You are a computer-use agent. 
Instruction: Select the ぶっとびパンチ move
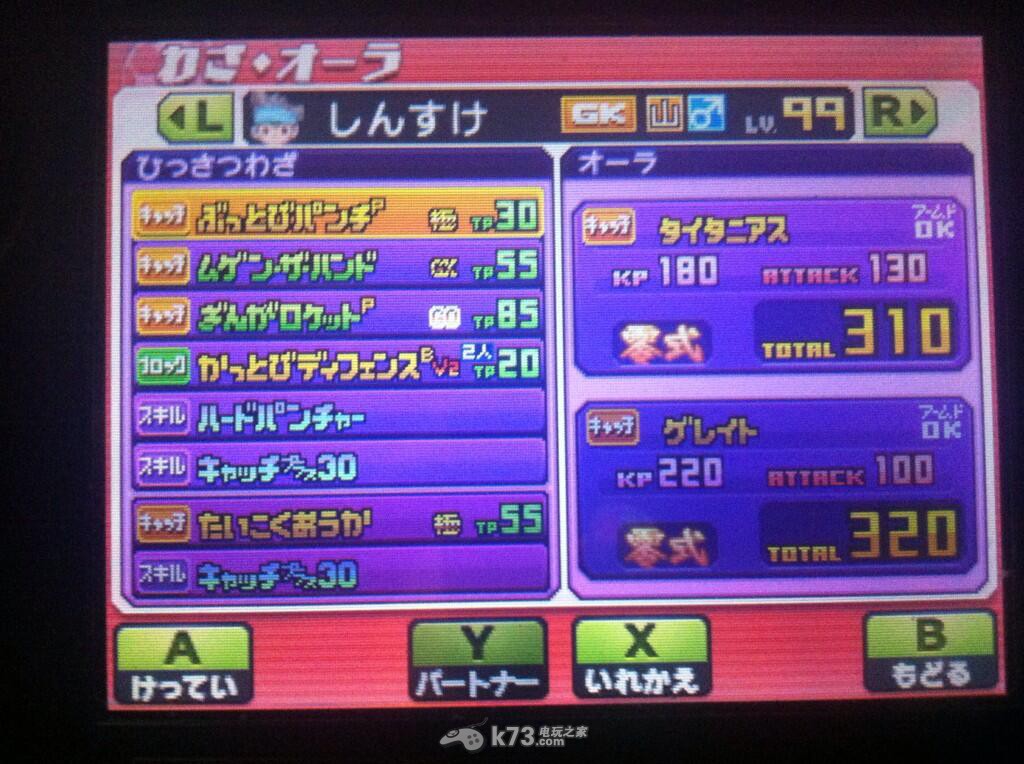coord(338,214)
